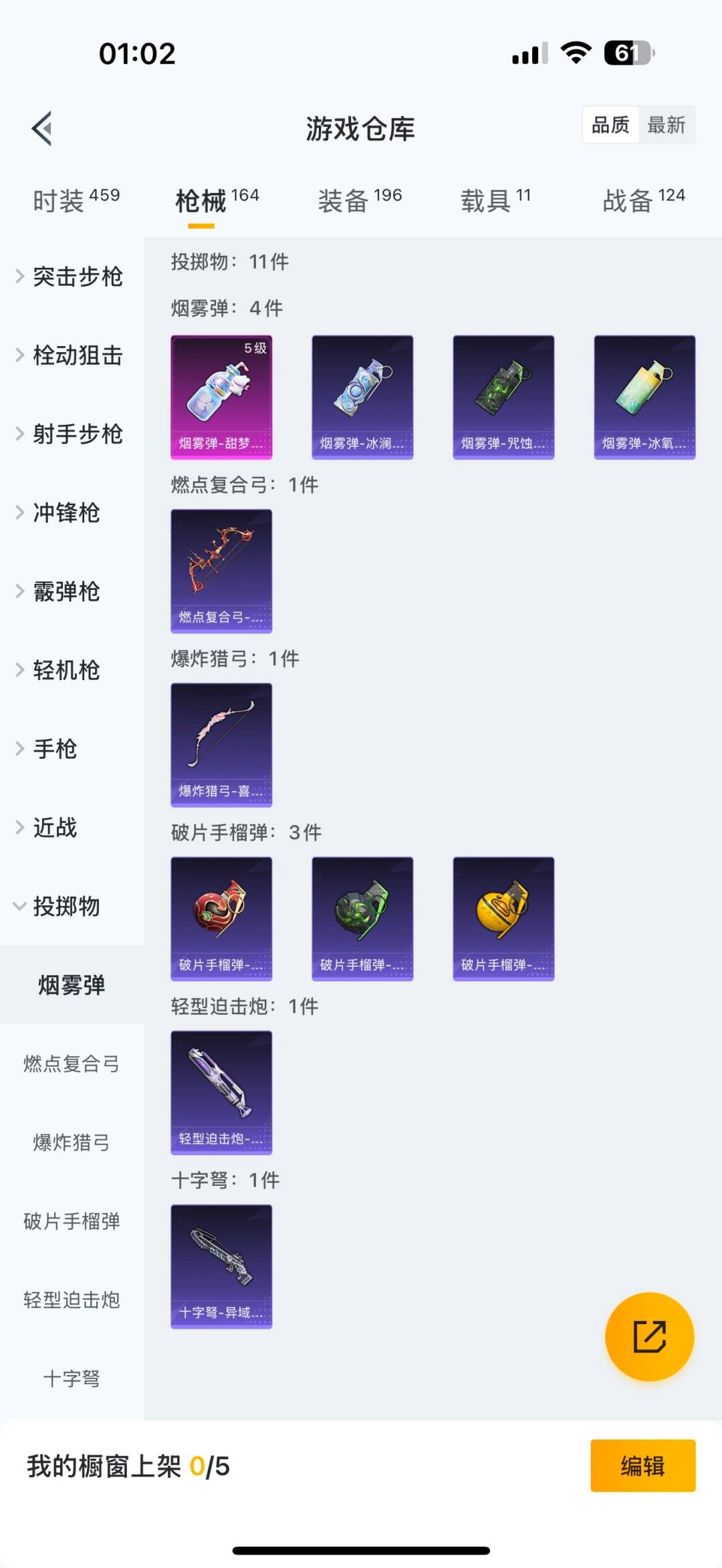Select the 十字弩-异域 crossbow item
722x1568 pixels.
coord(221,1266)
